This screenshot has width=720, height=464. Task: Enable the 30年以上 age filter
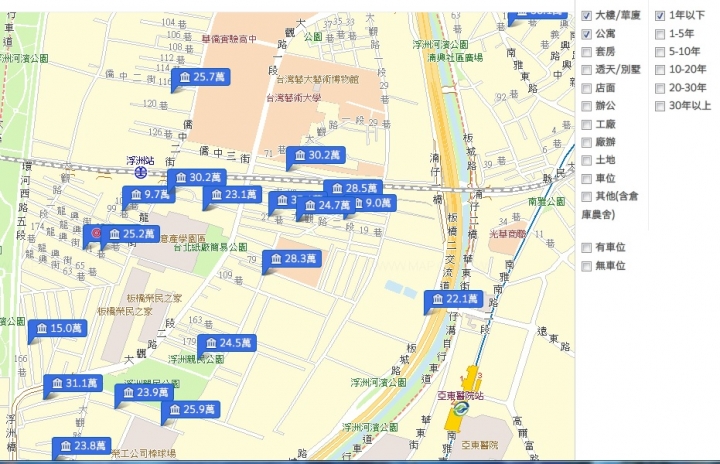click(x=661, y=106)
